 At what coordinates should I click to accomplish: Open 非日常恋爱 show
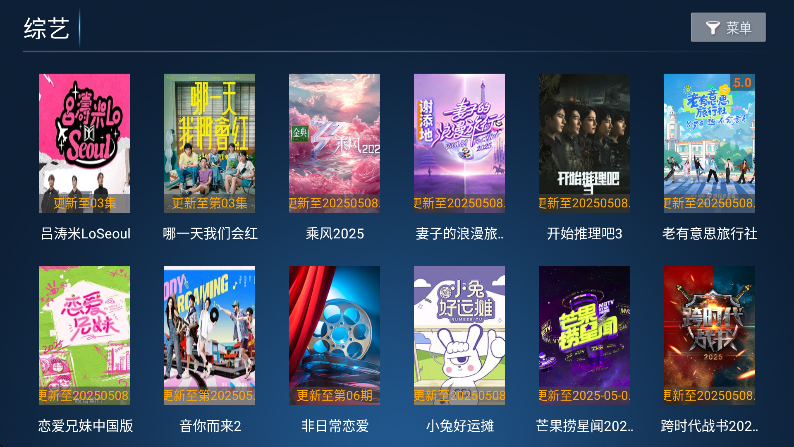pos(334,335)
